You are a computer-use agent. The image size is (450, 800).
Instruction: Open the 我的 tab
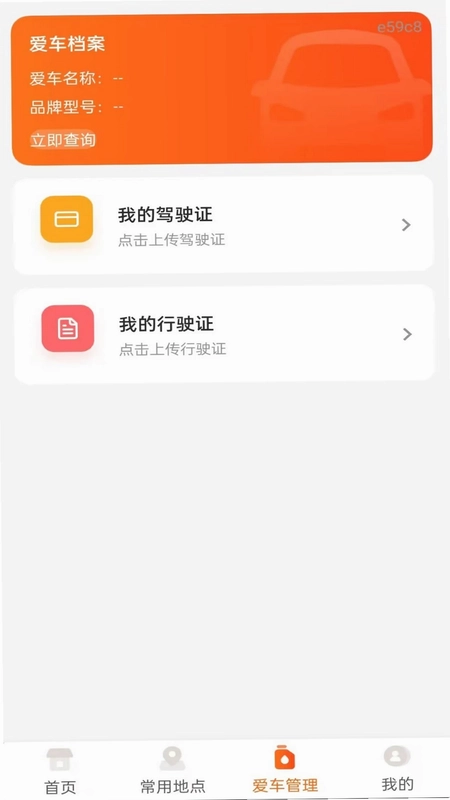point(397,769)
